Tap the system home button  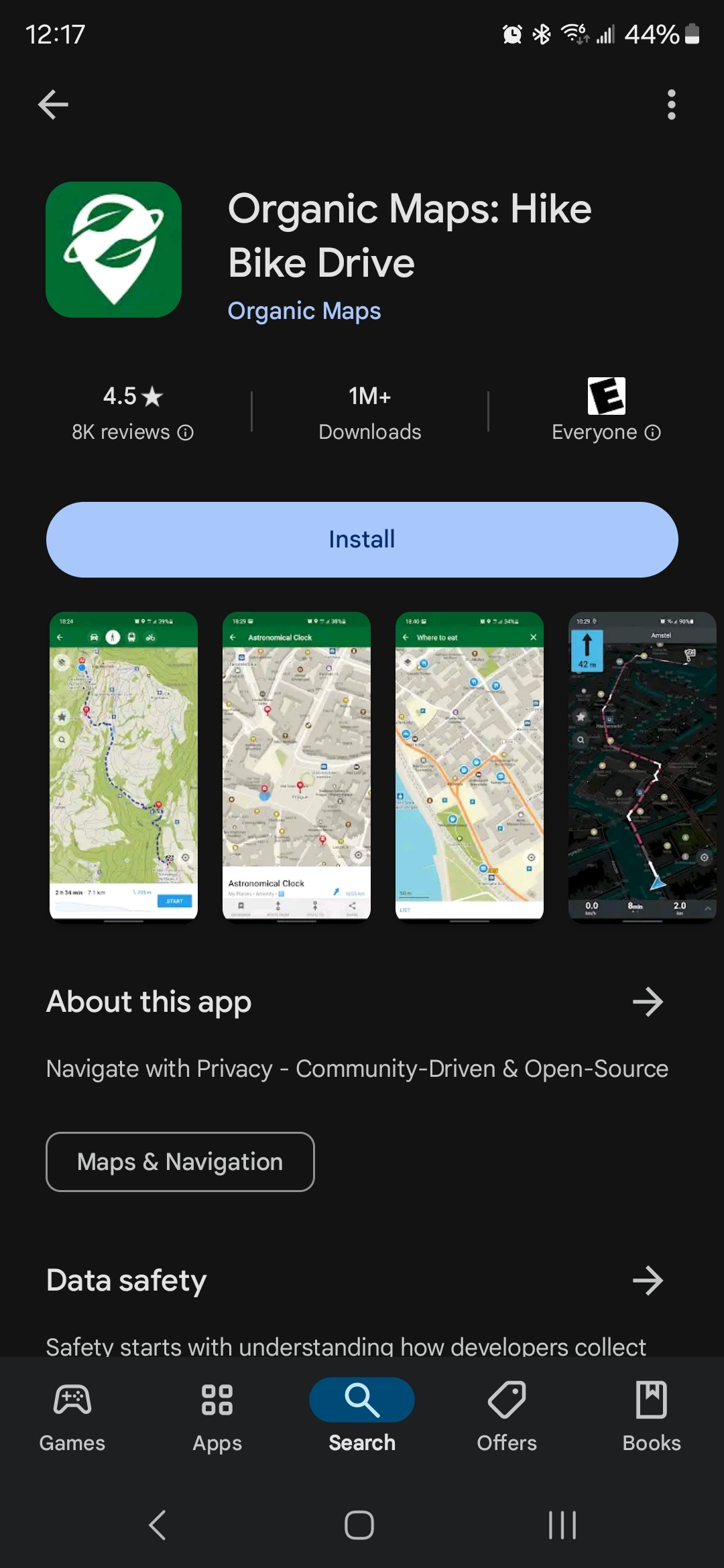tap(359, 1525)
